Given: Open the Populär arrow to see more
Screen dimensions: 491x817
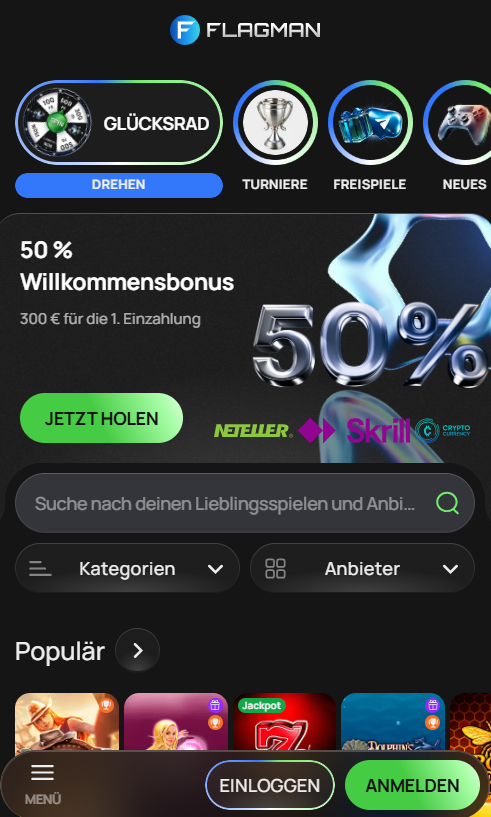Looking at the screenshot, I should [137, 650].
